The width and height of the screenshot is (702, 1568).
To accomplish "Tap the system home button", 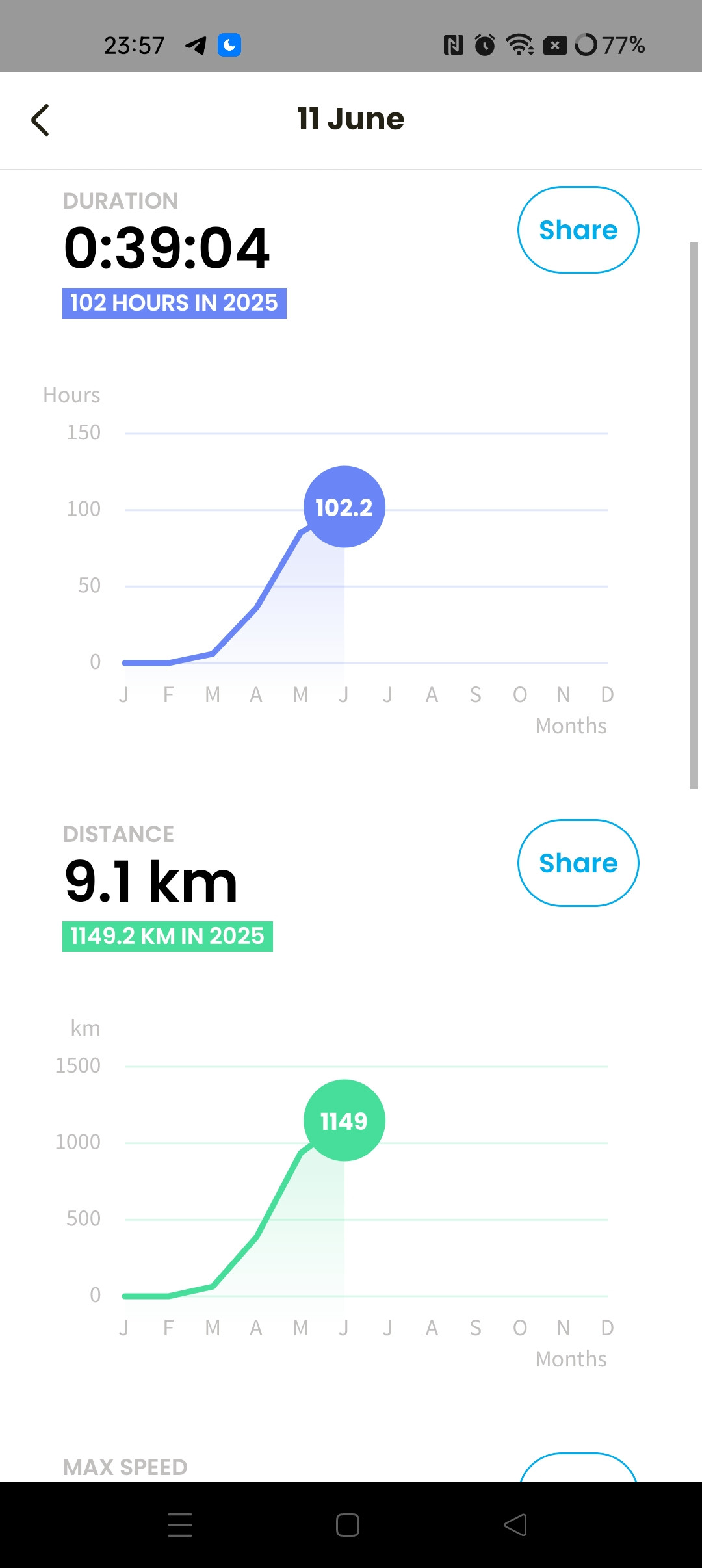I will point(348,1525).
